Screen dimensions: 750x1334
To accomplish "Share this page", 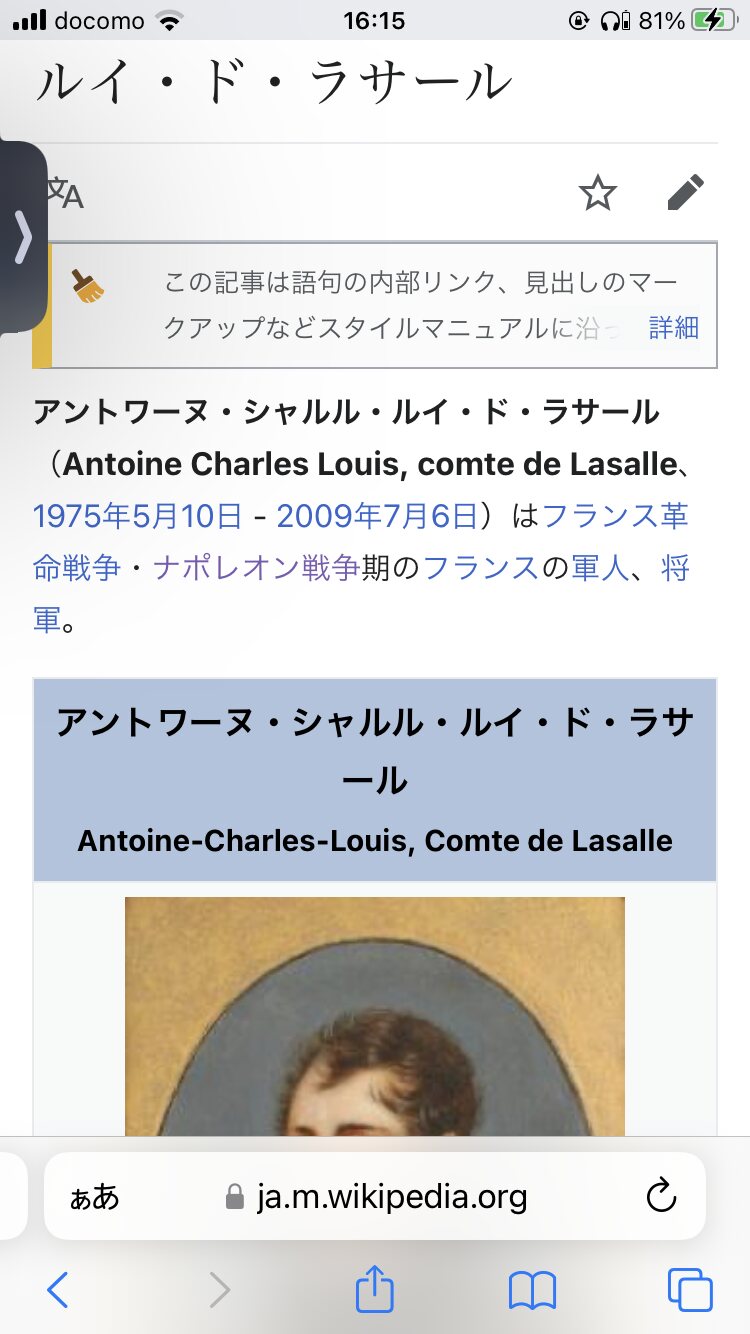I will [375, 1289].
